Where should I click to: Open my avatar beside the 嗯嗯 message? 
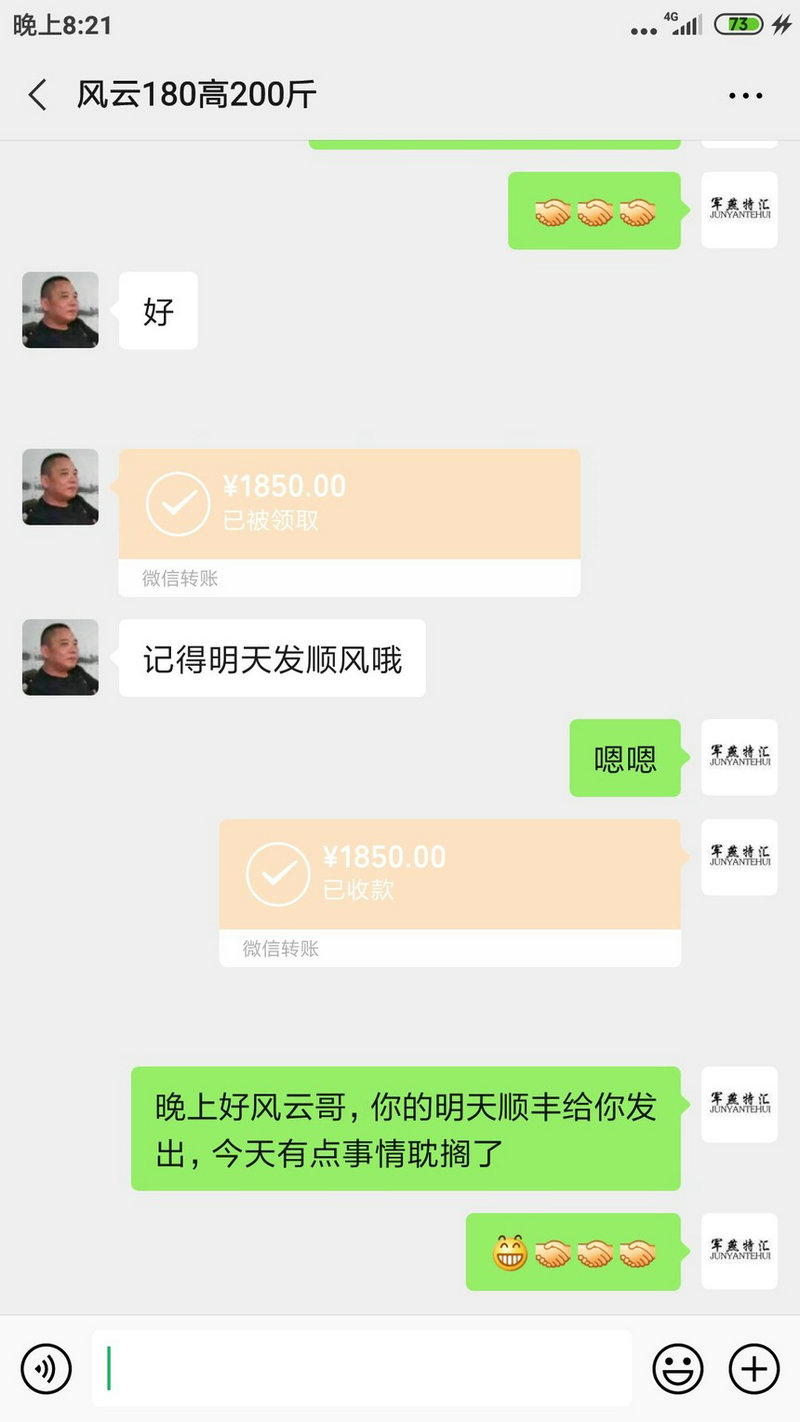coord(739,757)
